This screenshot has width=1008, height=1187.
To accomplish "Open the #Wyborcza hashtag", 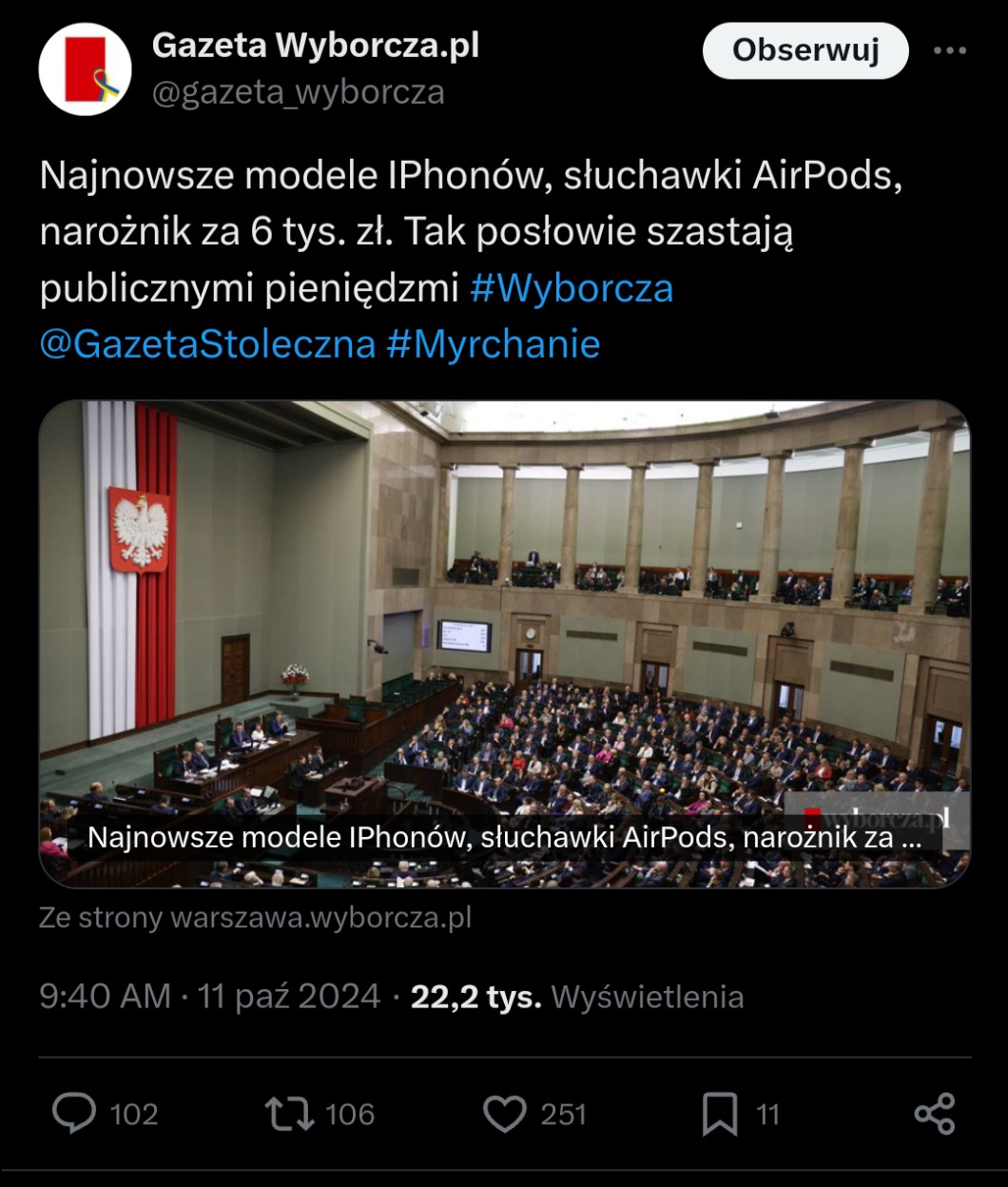I will click(x=572, y=288).
